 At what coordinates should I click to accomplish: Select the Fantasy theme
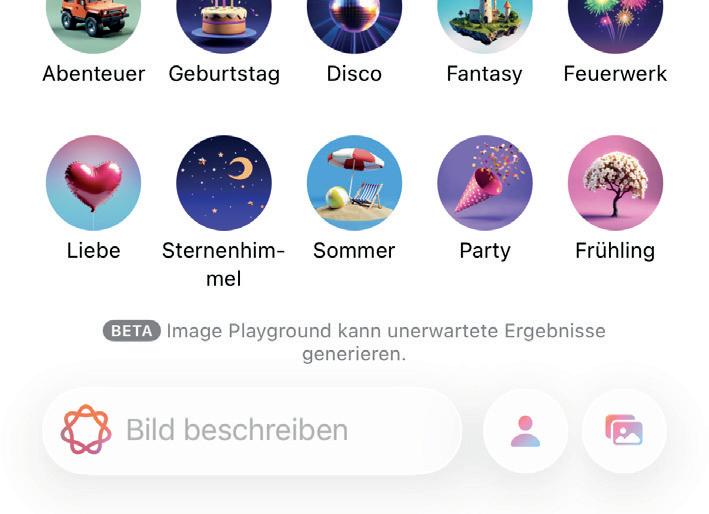click(x=485, y=22)
